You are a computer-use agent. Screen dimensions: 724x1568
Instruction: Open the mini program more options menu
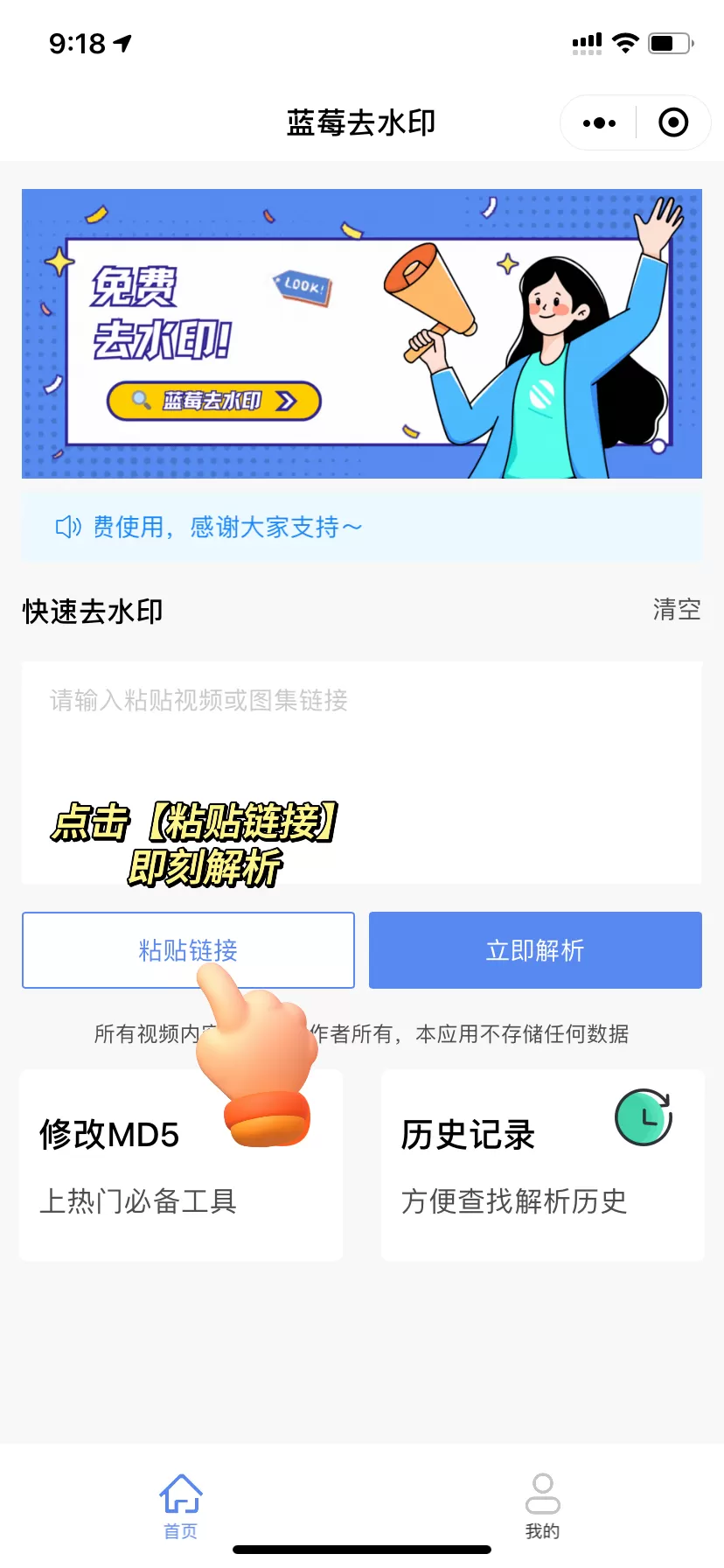599,123
